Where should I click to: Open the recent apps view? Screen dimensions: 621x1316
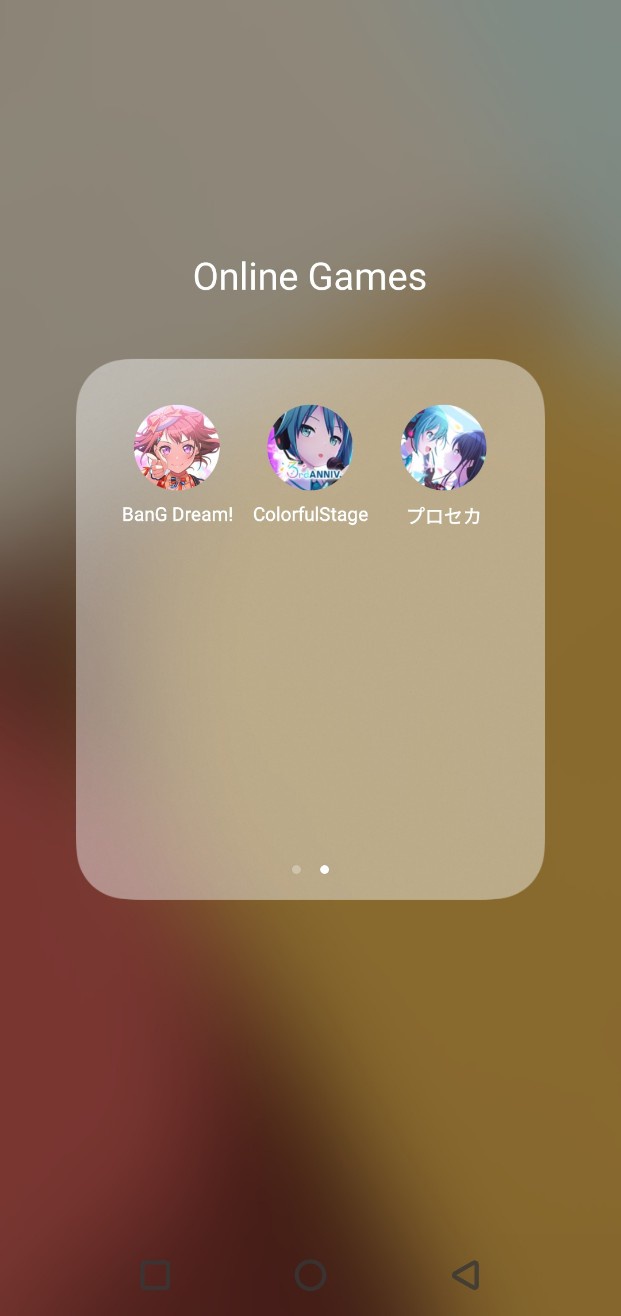pos(155,1275)
